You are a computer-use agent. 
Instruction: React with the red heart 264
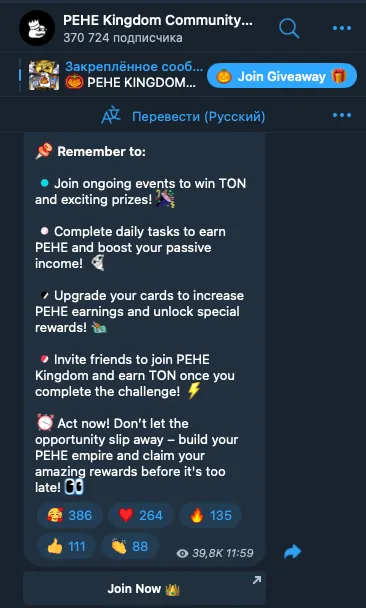[141, 515]
